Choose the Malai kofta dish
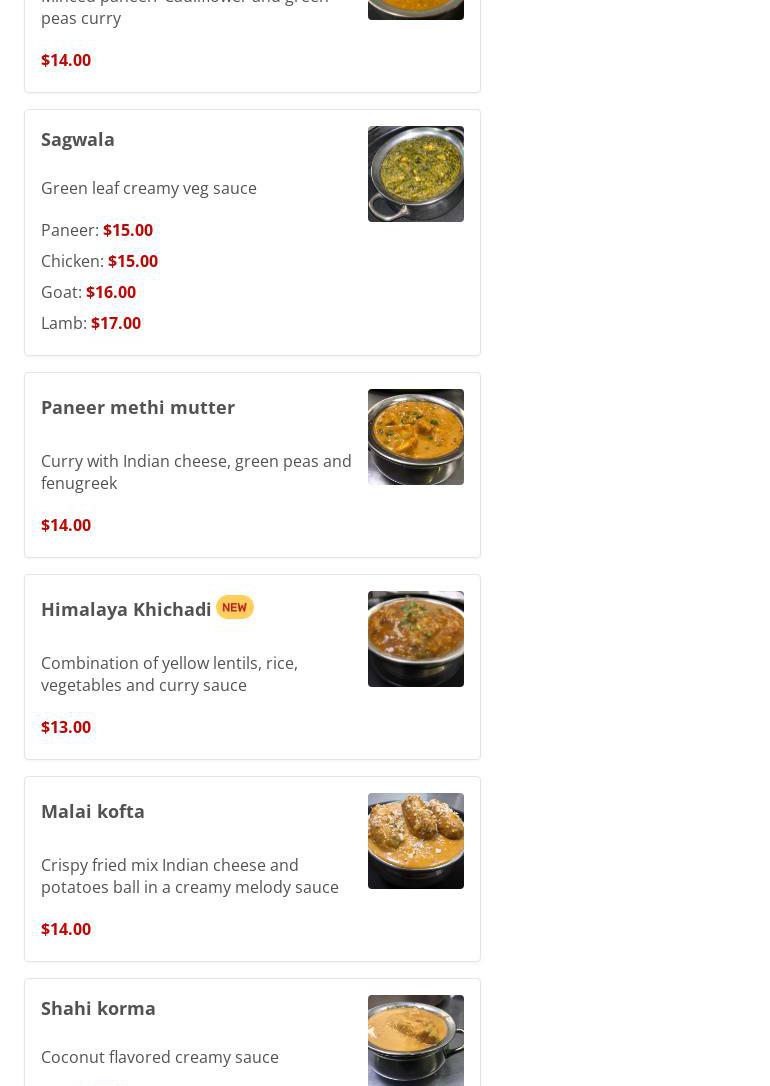 coord(93,812)
